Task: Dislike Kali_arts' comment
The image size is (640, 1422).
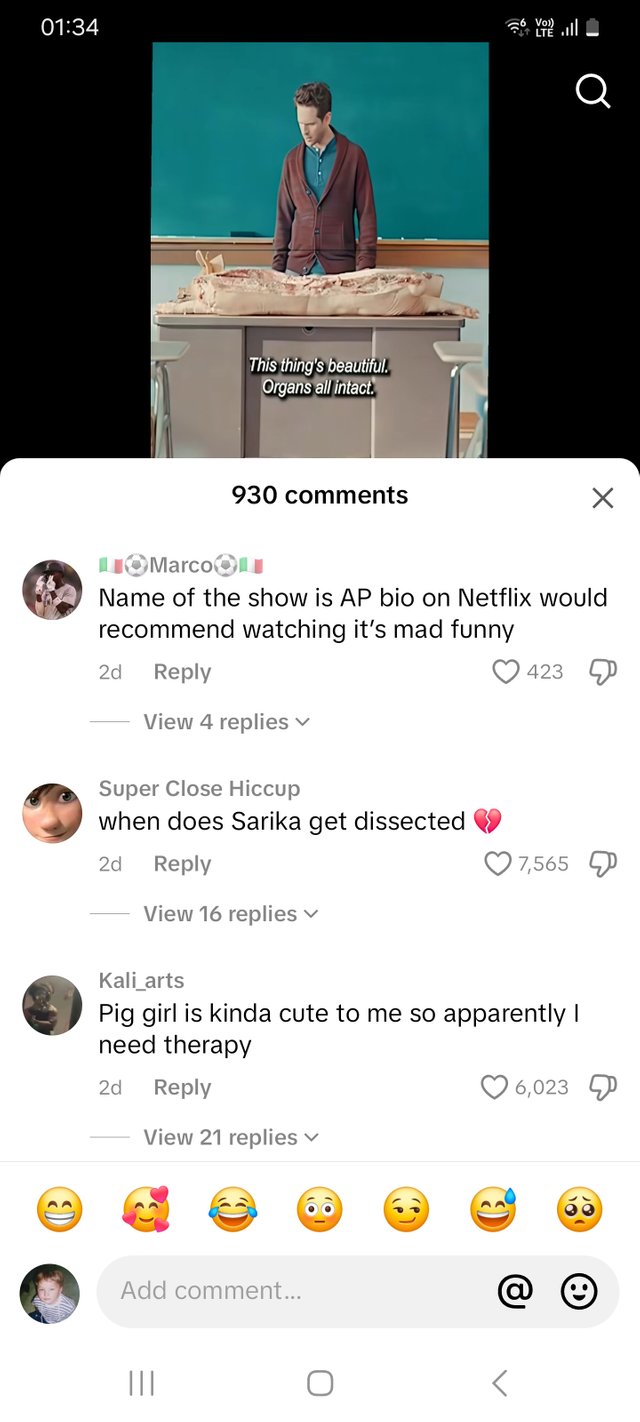Action: [603, 1087]
